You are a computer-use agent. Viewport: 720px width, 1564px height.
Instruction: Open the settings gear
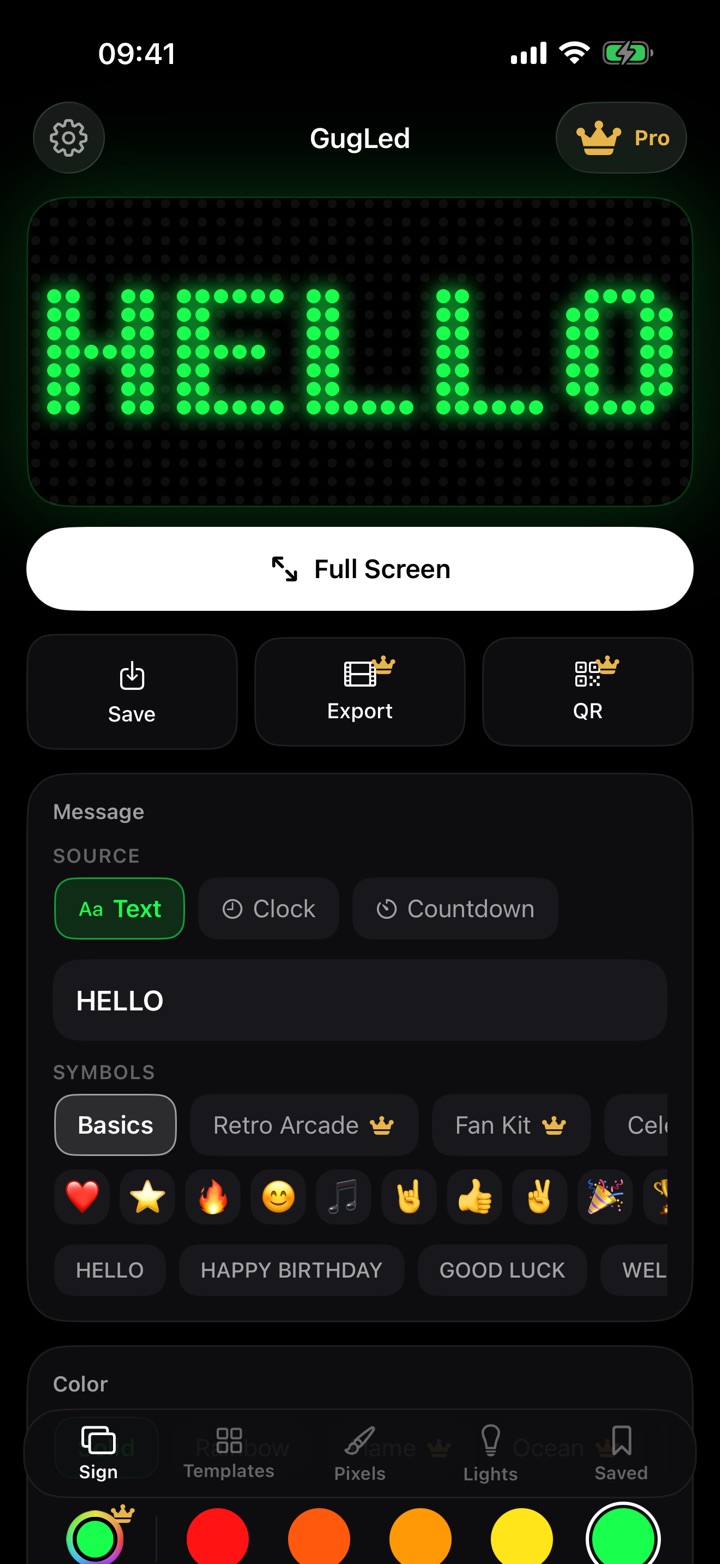click(69, 138)
